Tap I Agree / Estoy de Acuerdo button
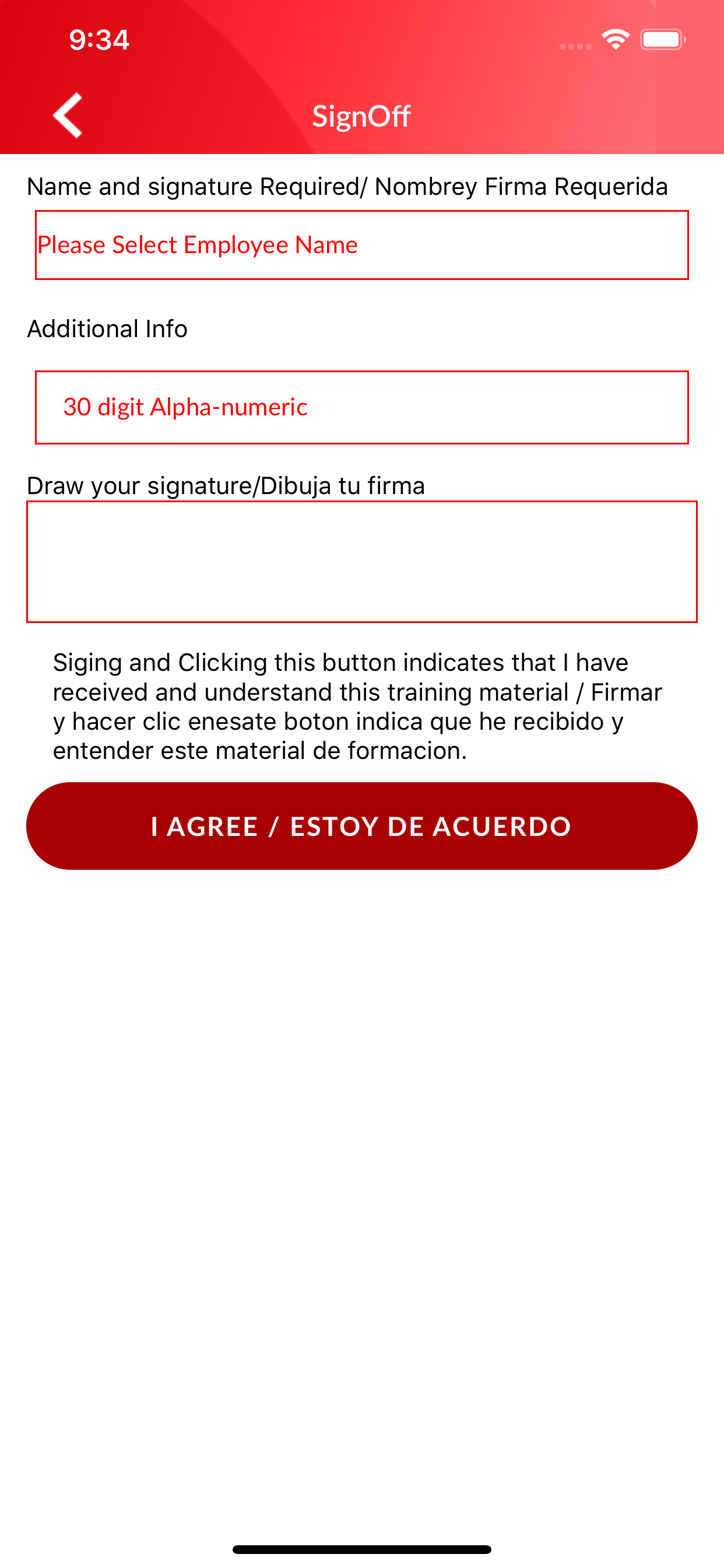Viewport: 724px width, 1568px height. click(x=361, y=825)
